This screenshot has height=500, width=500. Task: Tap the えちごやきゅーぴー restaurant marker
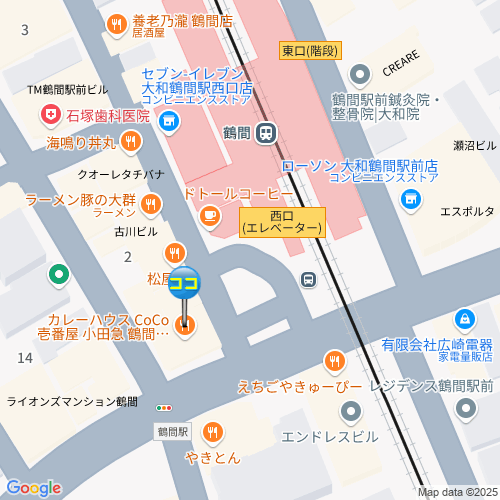(335, 362)
